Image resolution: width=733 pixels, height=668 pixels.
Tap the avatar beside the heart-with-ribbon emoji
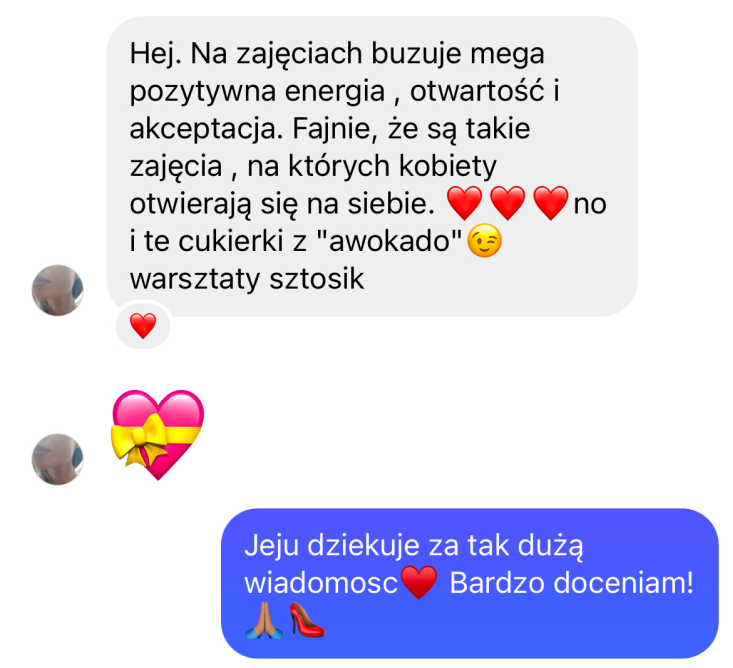click(58, 459)
